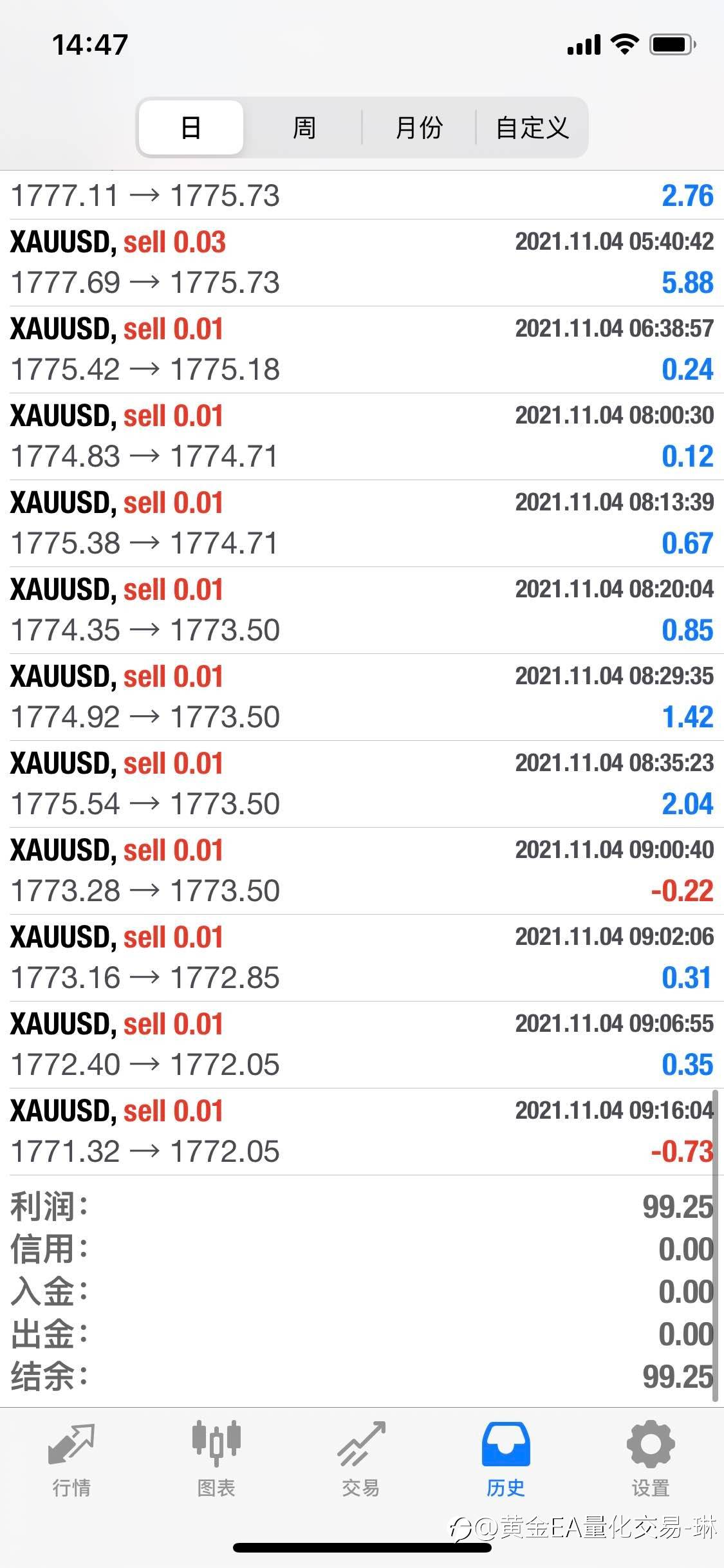Switch to the 月份 (month) period

tap(419, 127)
